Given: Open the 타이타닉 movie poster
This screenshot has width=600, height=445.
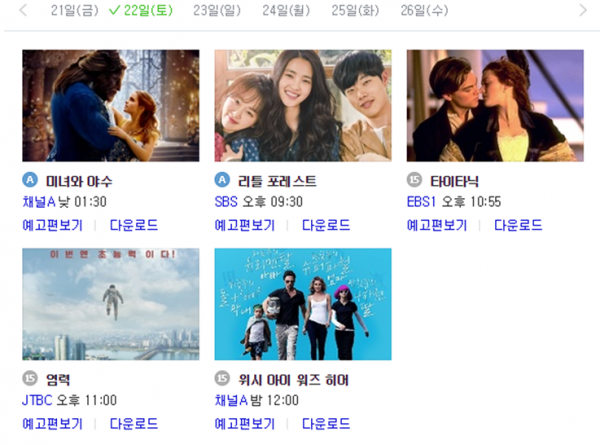Looking at the screenshot, I should (x=495, y=106).
